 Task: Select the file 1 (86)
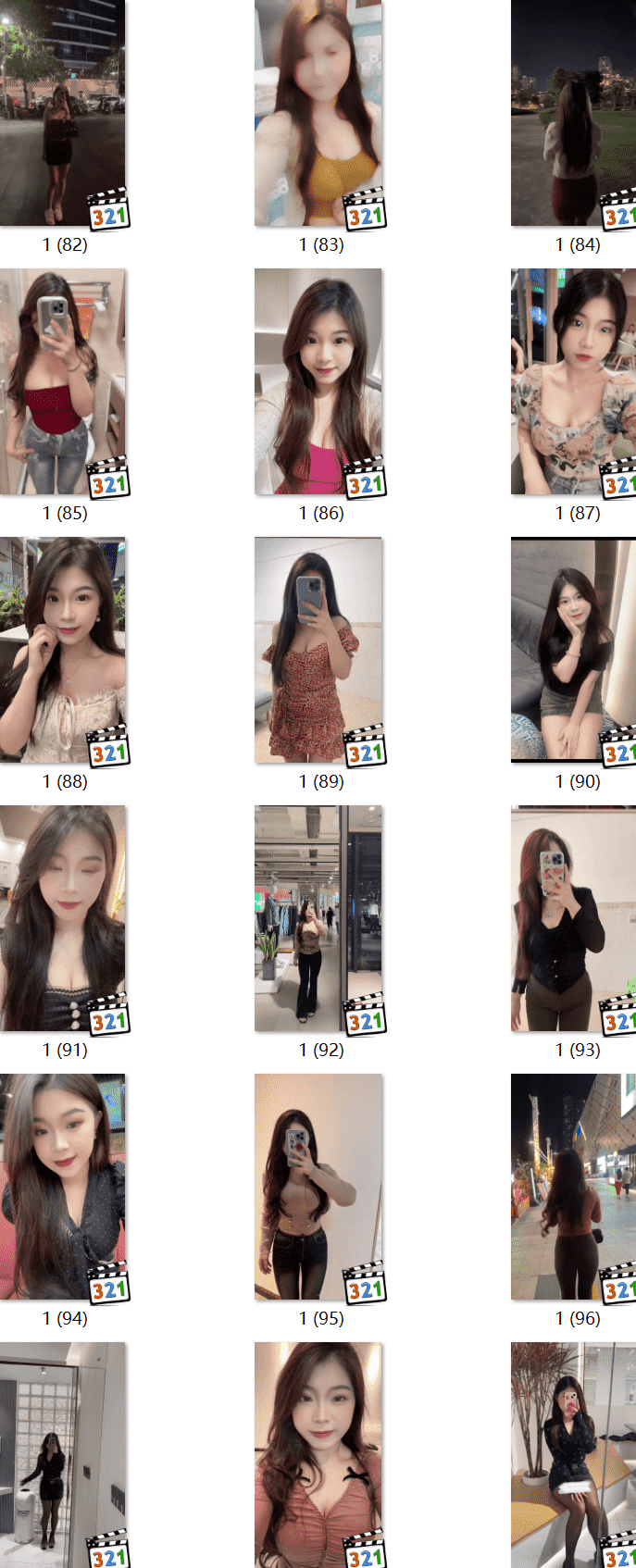[318, 381]
